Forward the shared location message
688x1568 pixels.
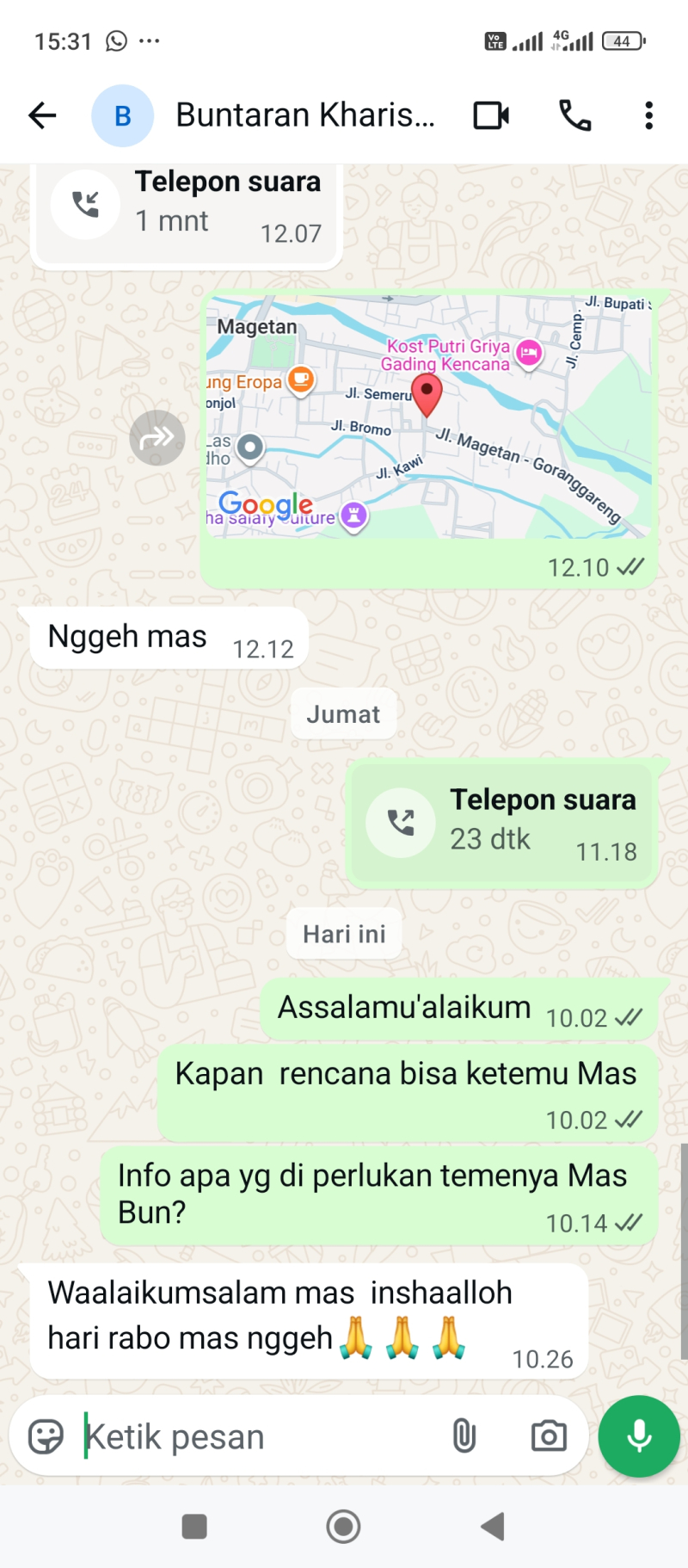[157, 438]
